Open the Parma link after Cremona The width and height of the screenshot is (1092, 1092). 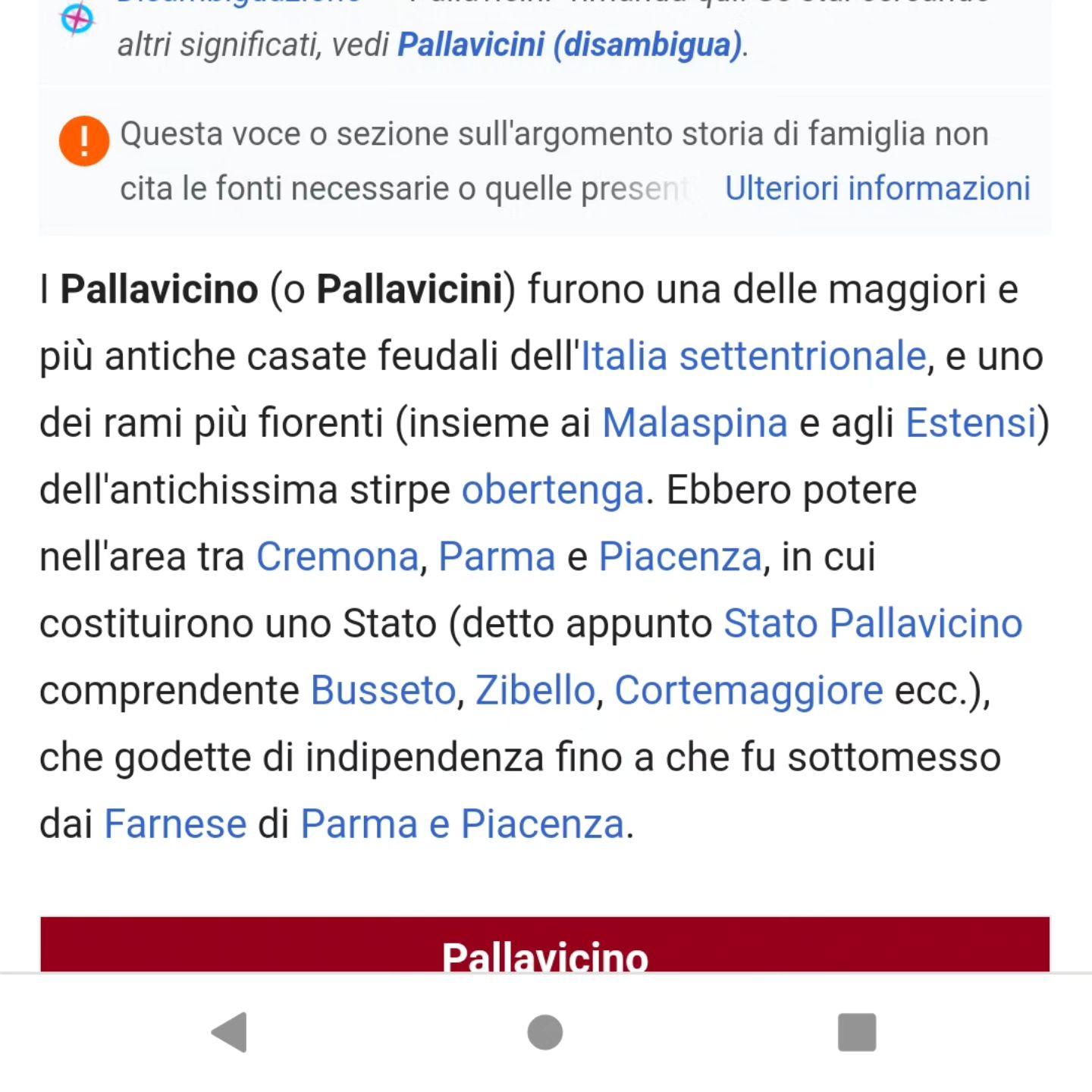tap(497, 557)
